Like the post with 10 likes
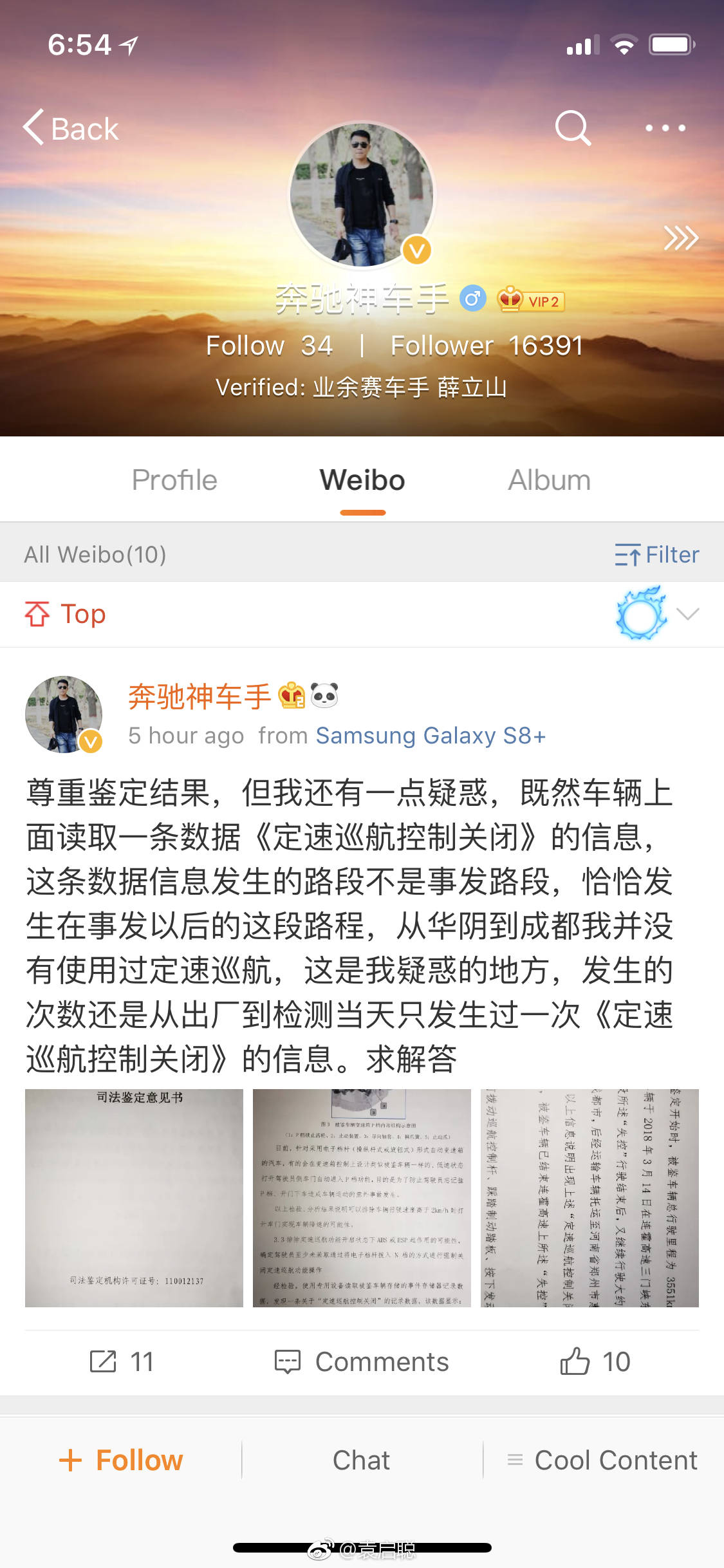The image size is (724, 1568). tap(595, 1361)
